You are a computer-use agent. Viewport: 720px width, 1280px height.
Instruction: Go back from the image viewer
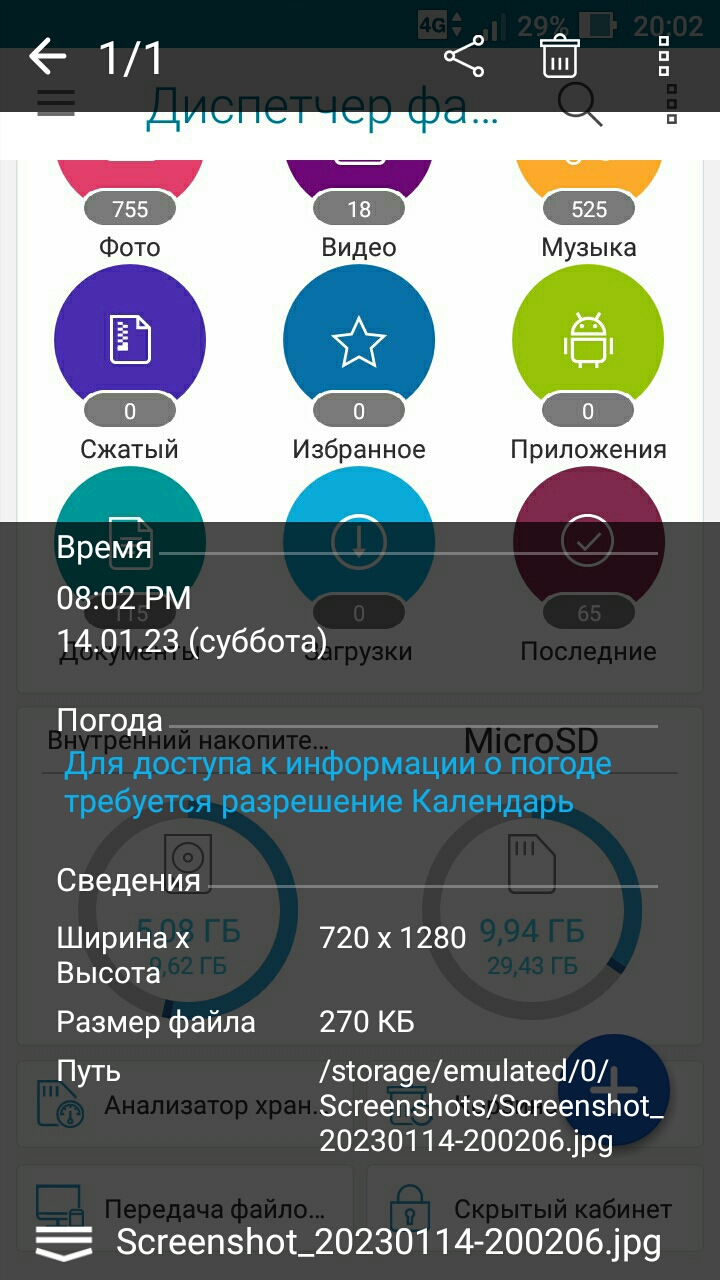[47, 57]
